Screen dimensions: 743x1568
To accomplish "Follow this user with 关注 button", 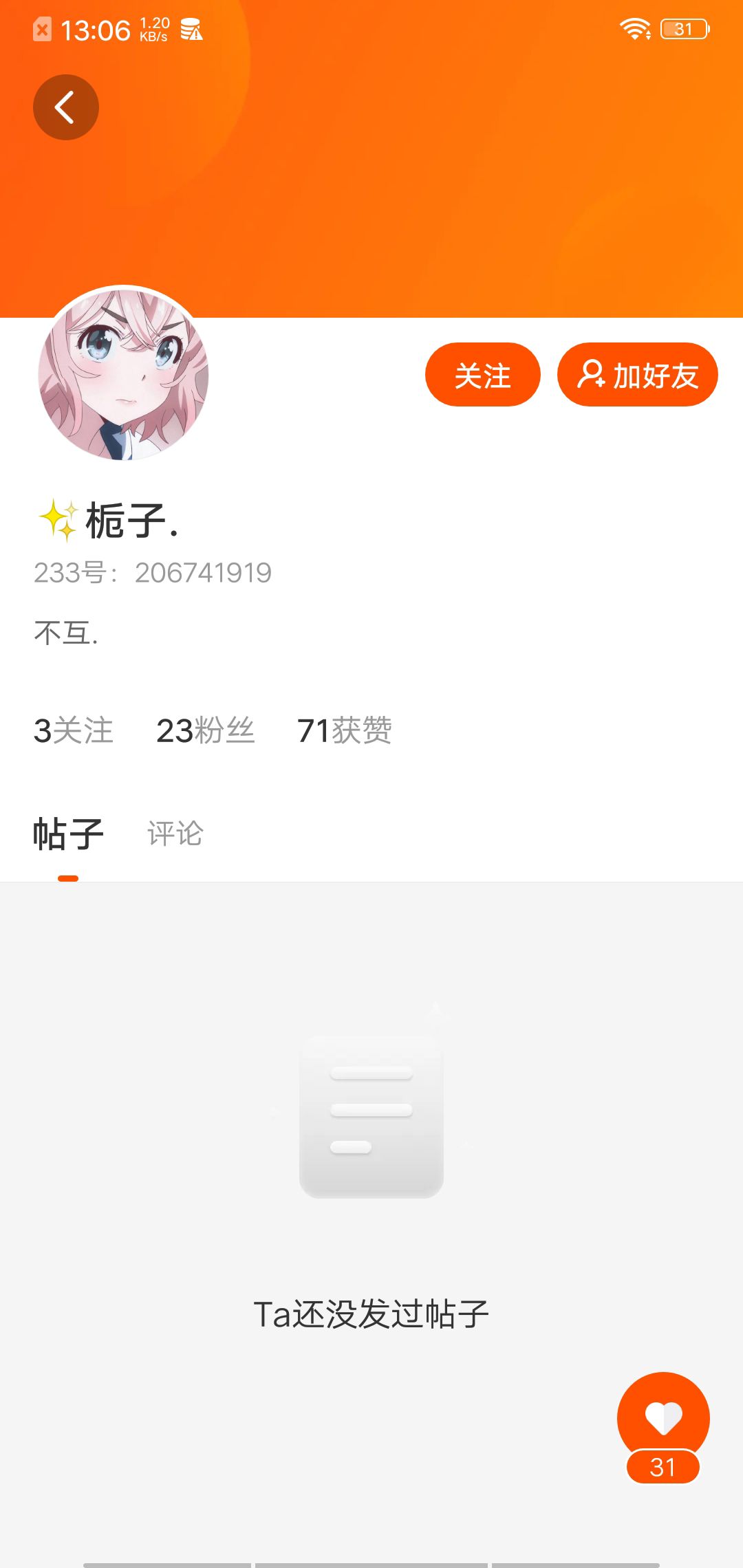I will pyautogui.click(x=482, y=375).
